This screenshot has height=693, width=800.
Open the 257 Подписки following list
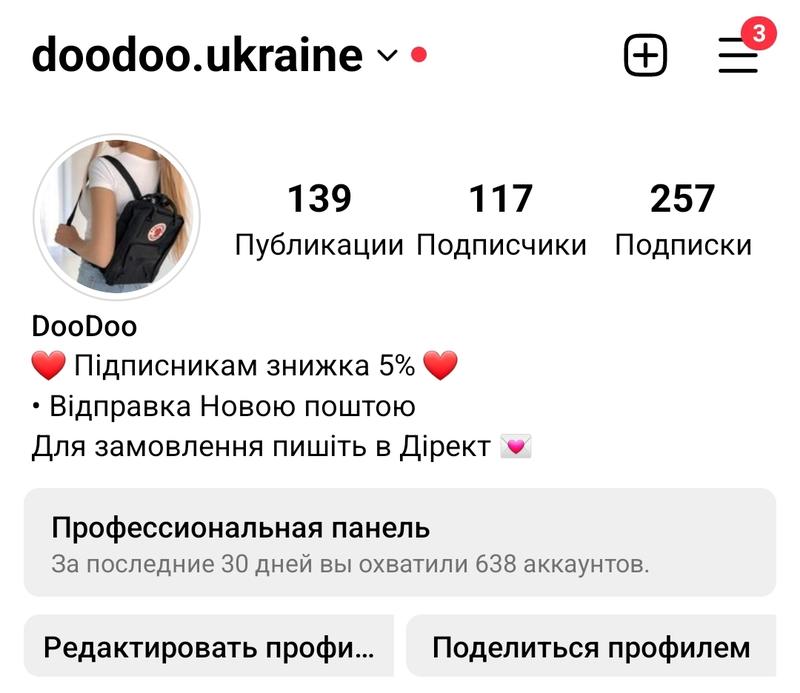(x=683, y=219)
